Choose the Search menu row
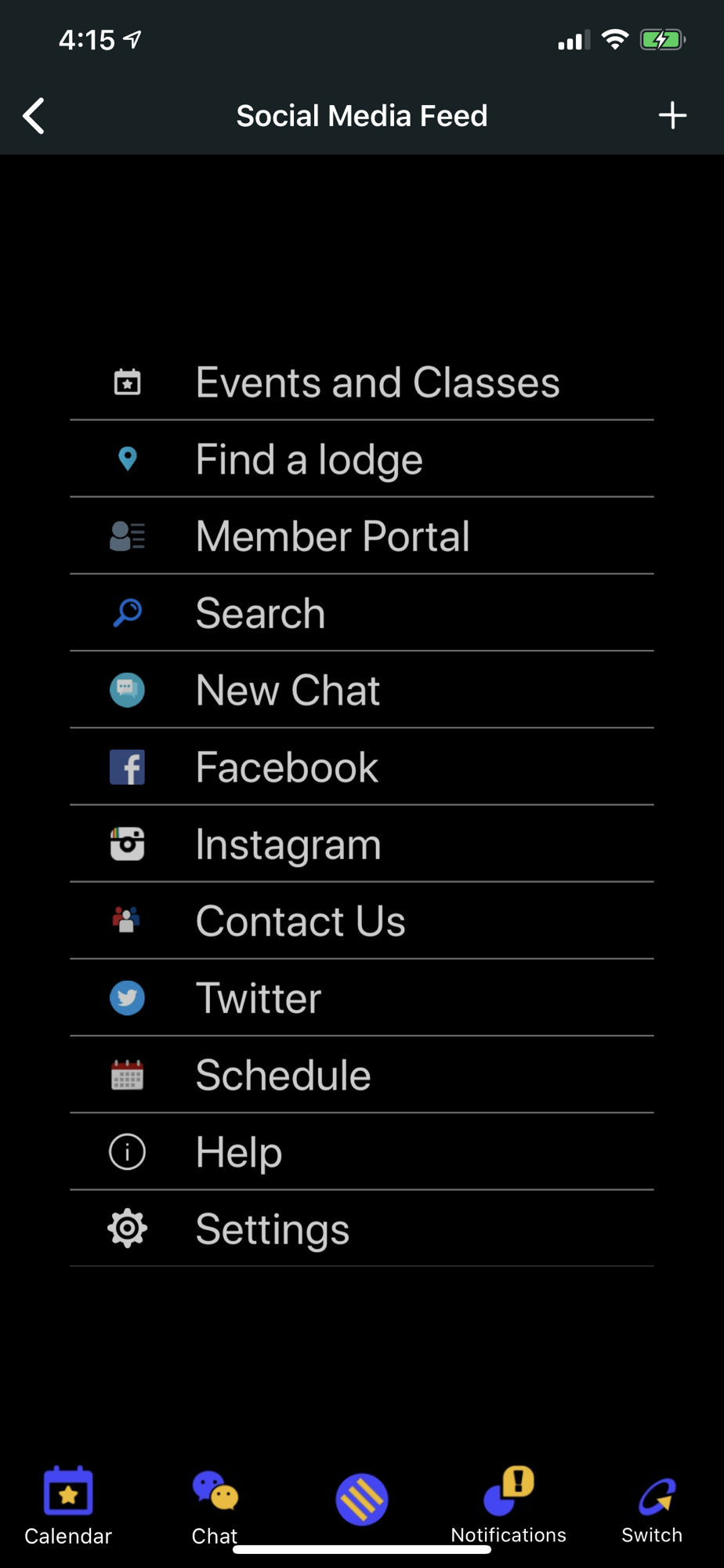724x1568 pixels. (x=362, y=613)
